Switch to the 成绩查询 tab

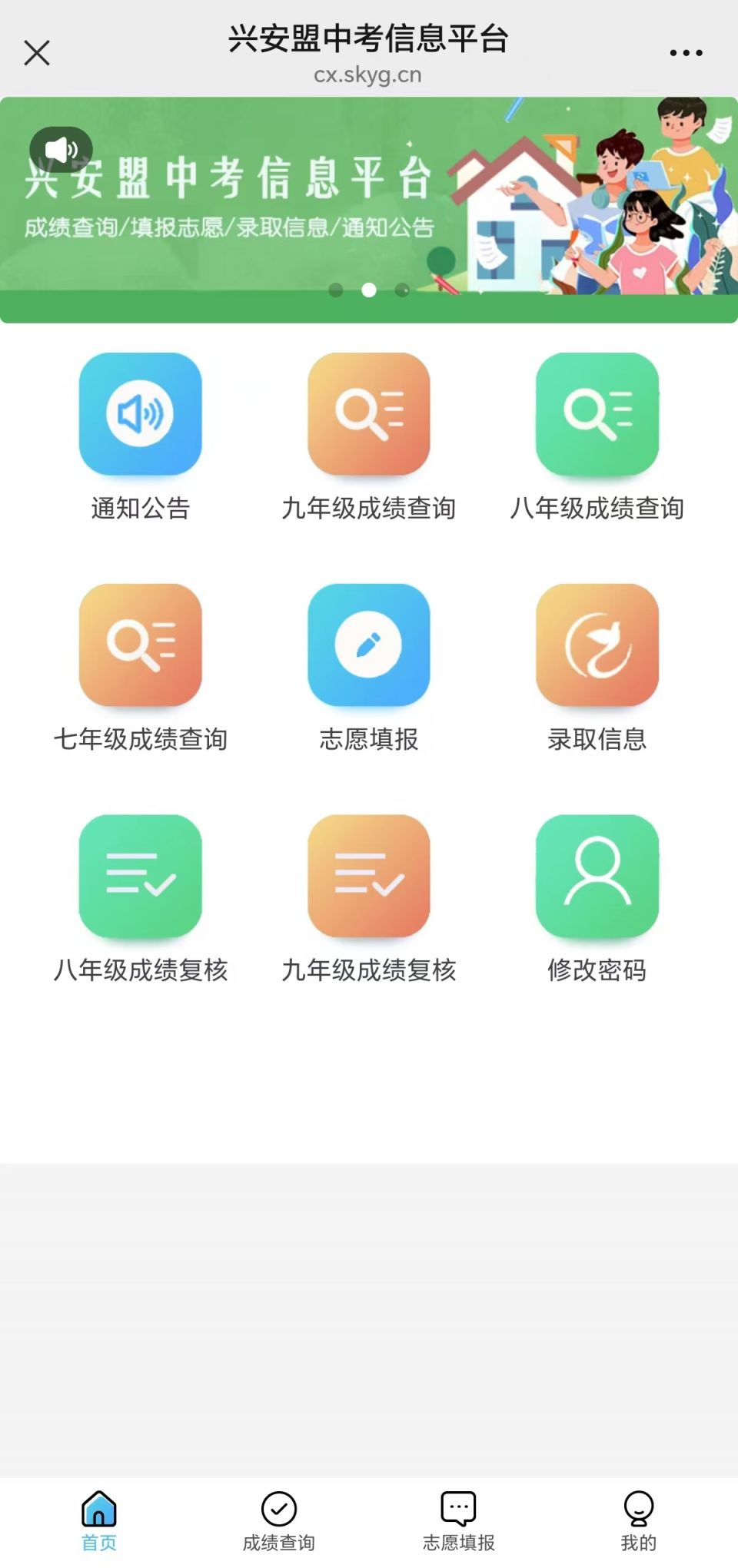pyautogui.click(x=279, y=1520)
